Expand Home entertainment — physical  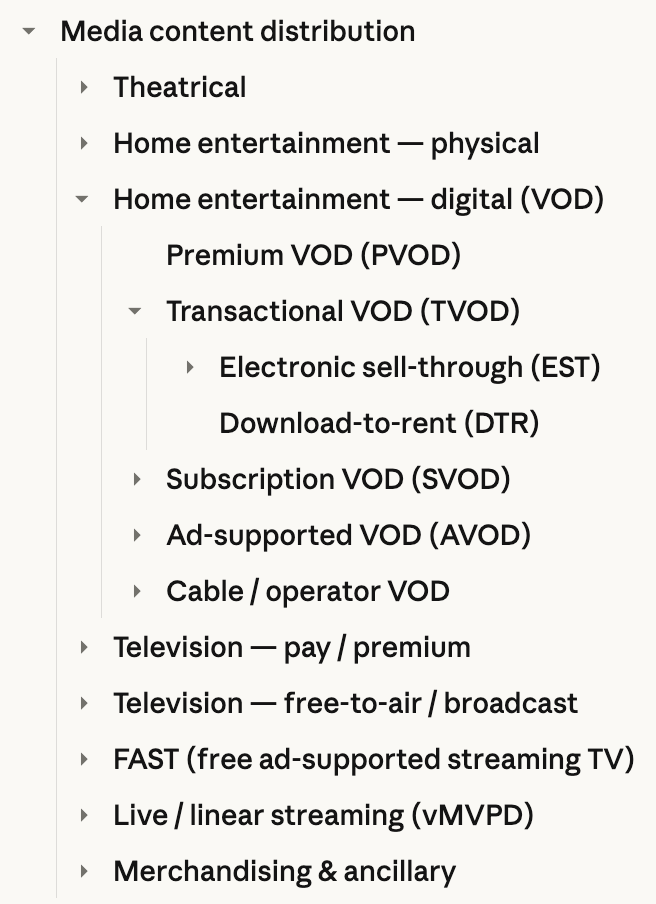tap(84, 143)
